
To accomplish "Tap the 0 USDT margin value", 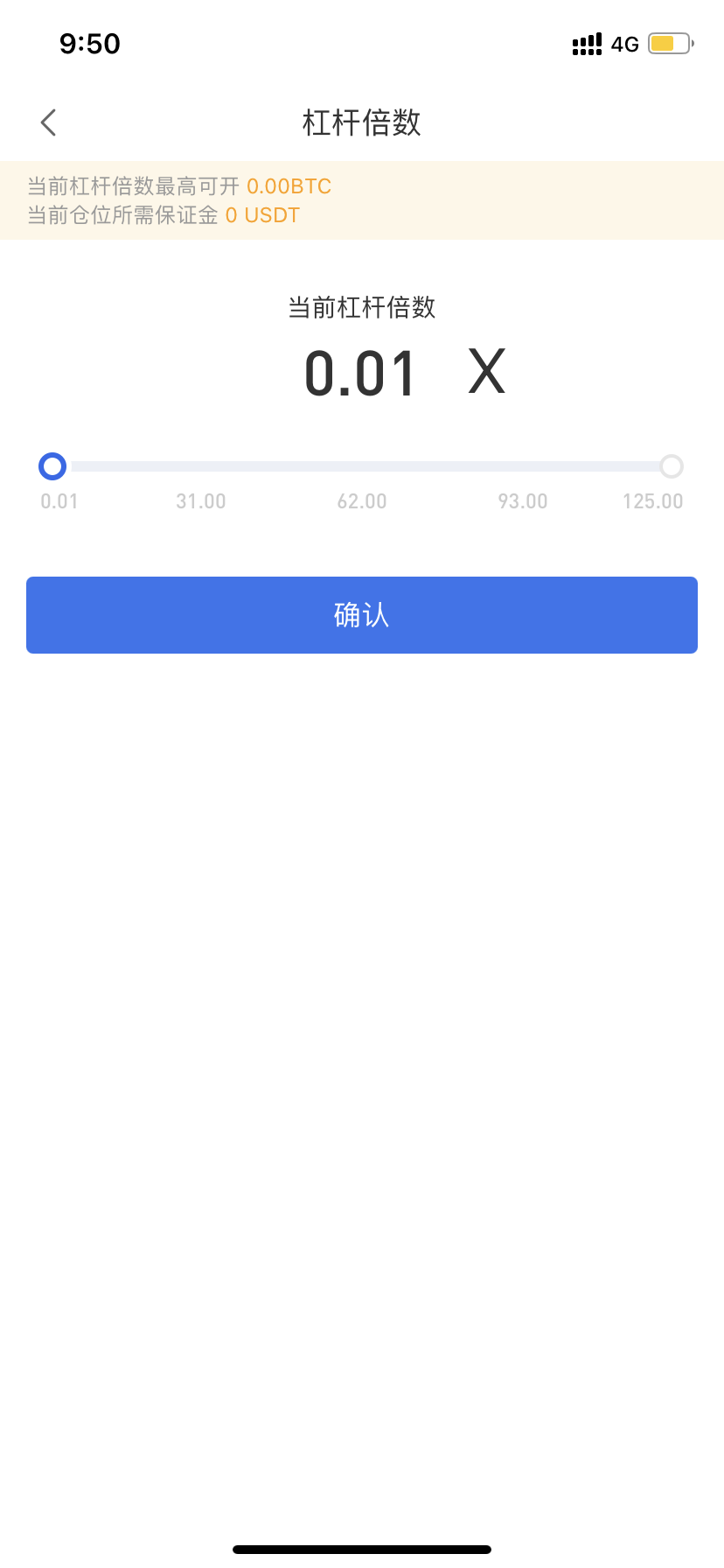I will coord(262,214).
